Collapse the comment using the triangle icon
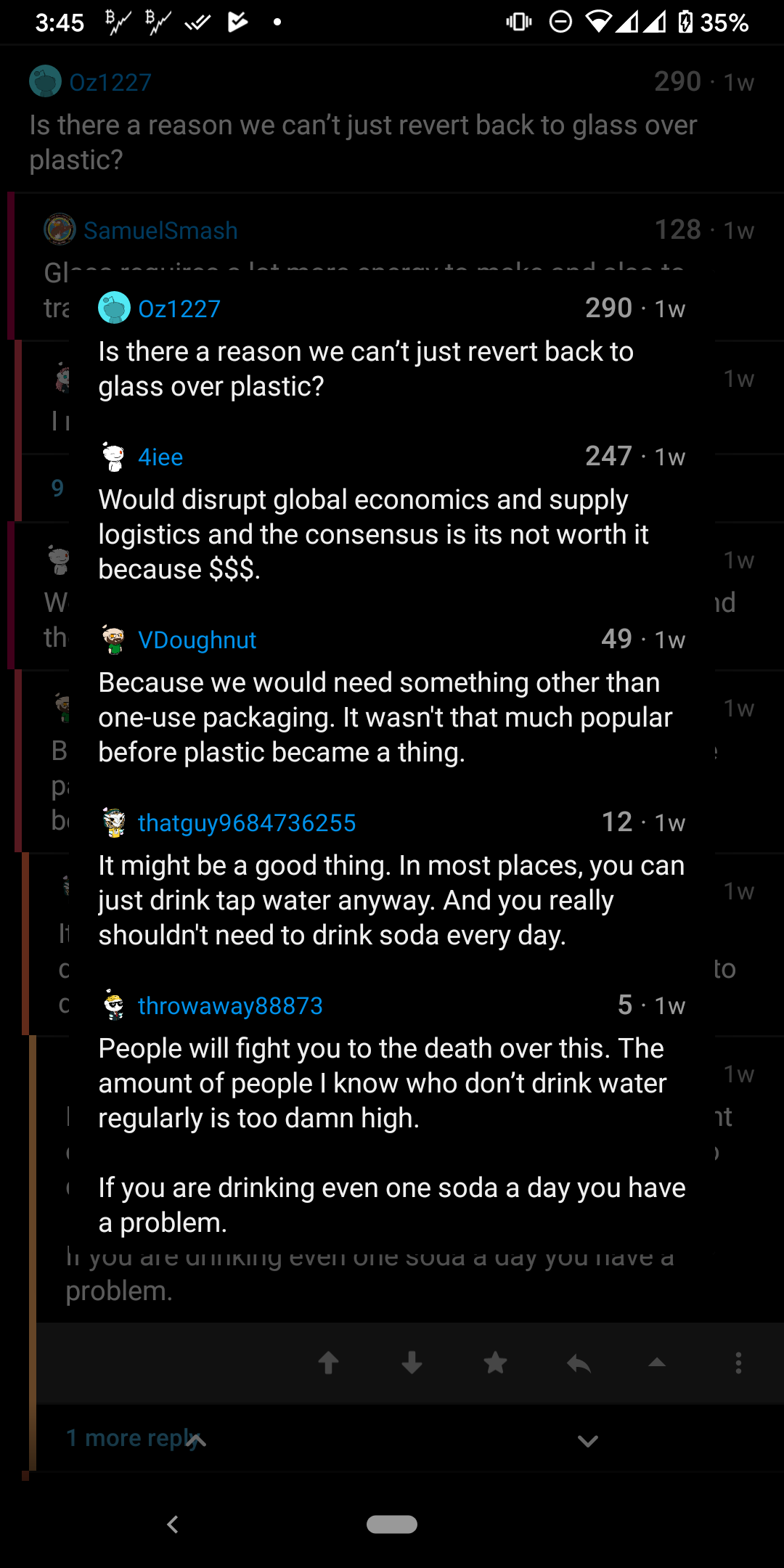Screen dimensions: 784x1568 pos(657,1363)
